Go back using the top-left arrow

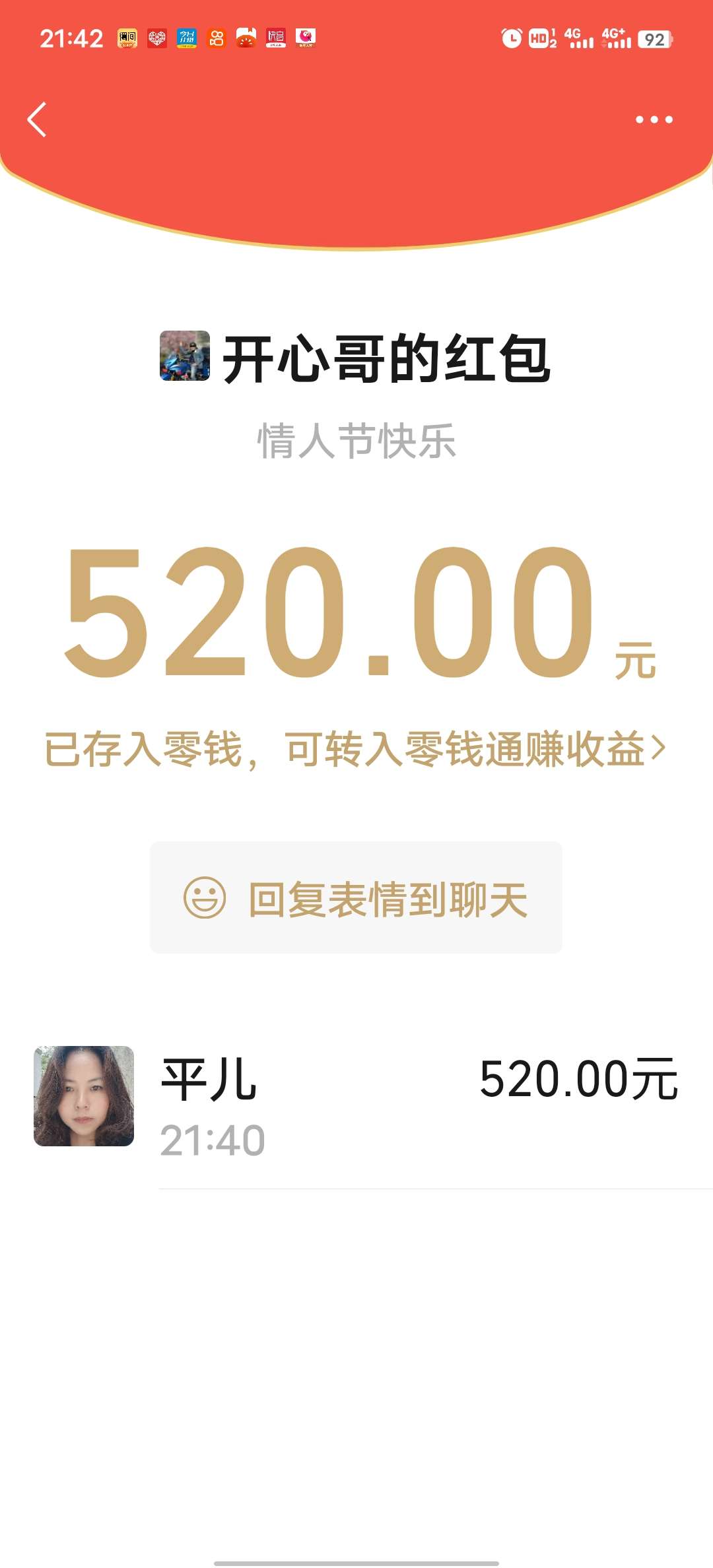(37, 119)
